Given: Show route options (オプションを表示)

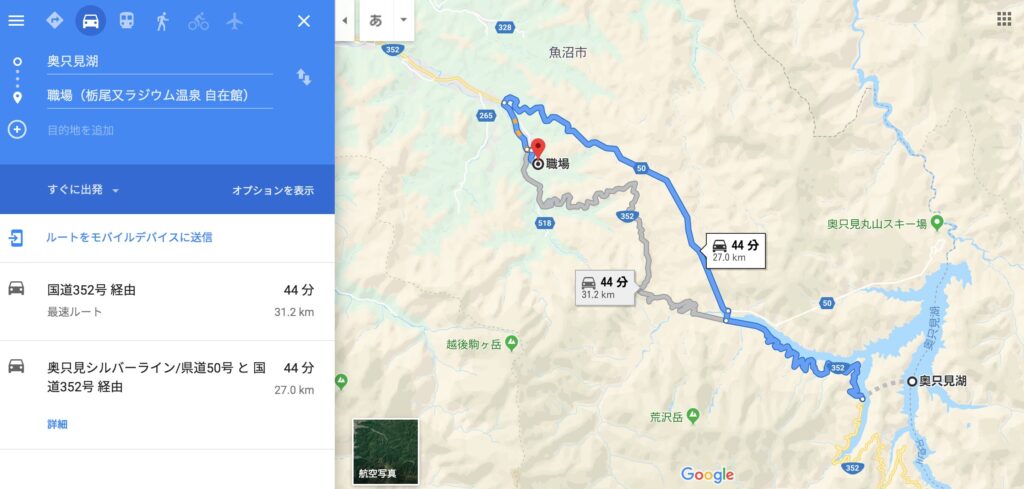Looking at the screenshot, I should click(x=273, y=190).
